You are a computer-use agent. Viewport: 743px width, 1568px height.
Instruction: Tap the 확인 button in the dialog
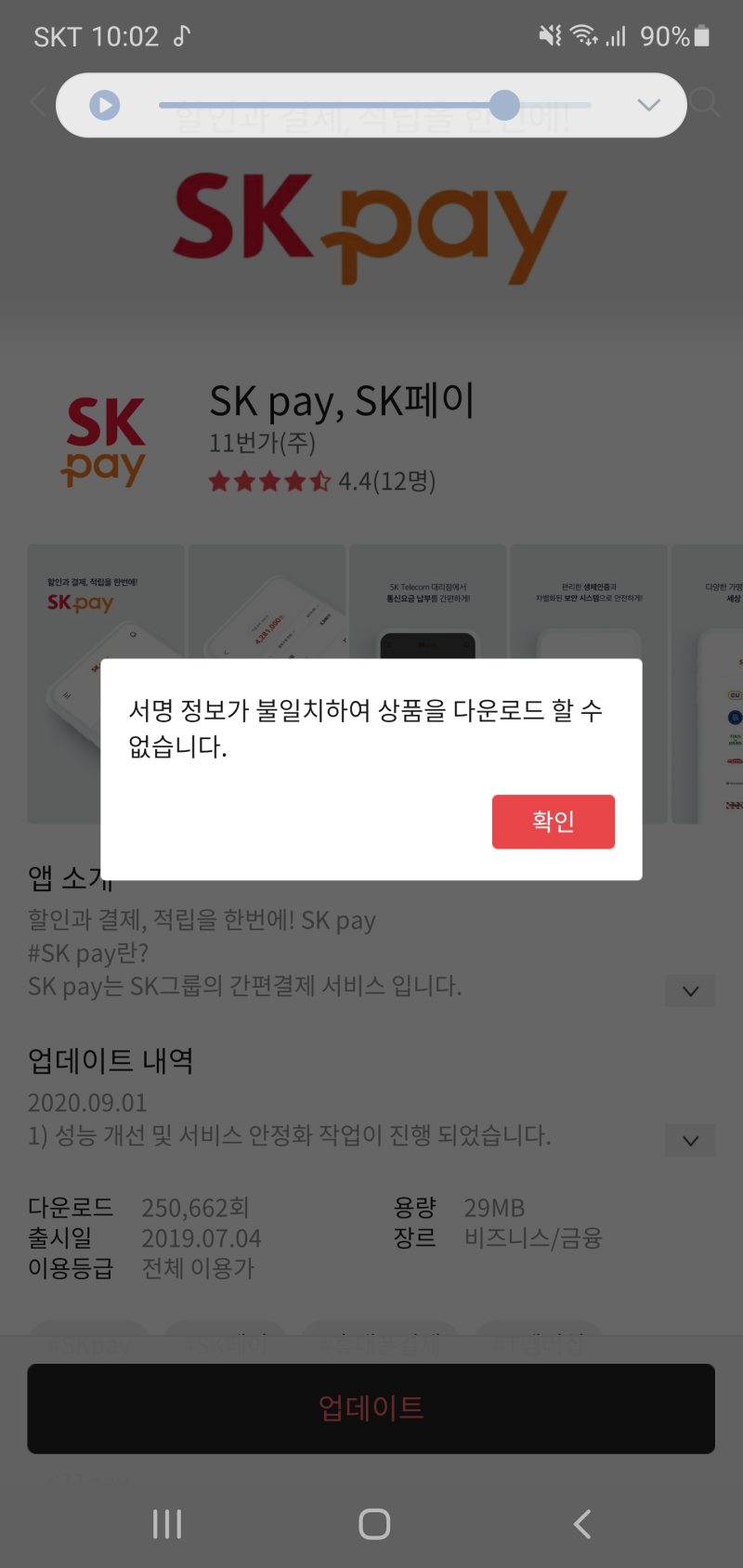click(x=553, y=821)
